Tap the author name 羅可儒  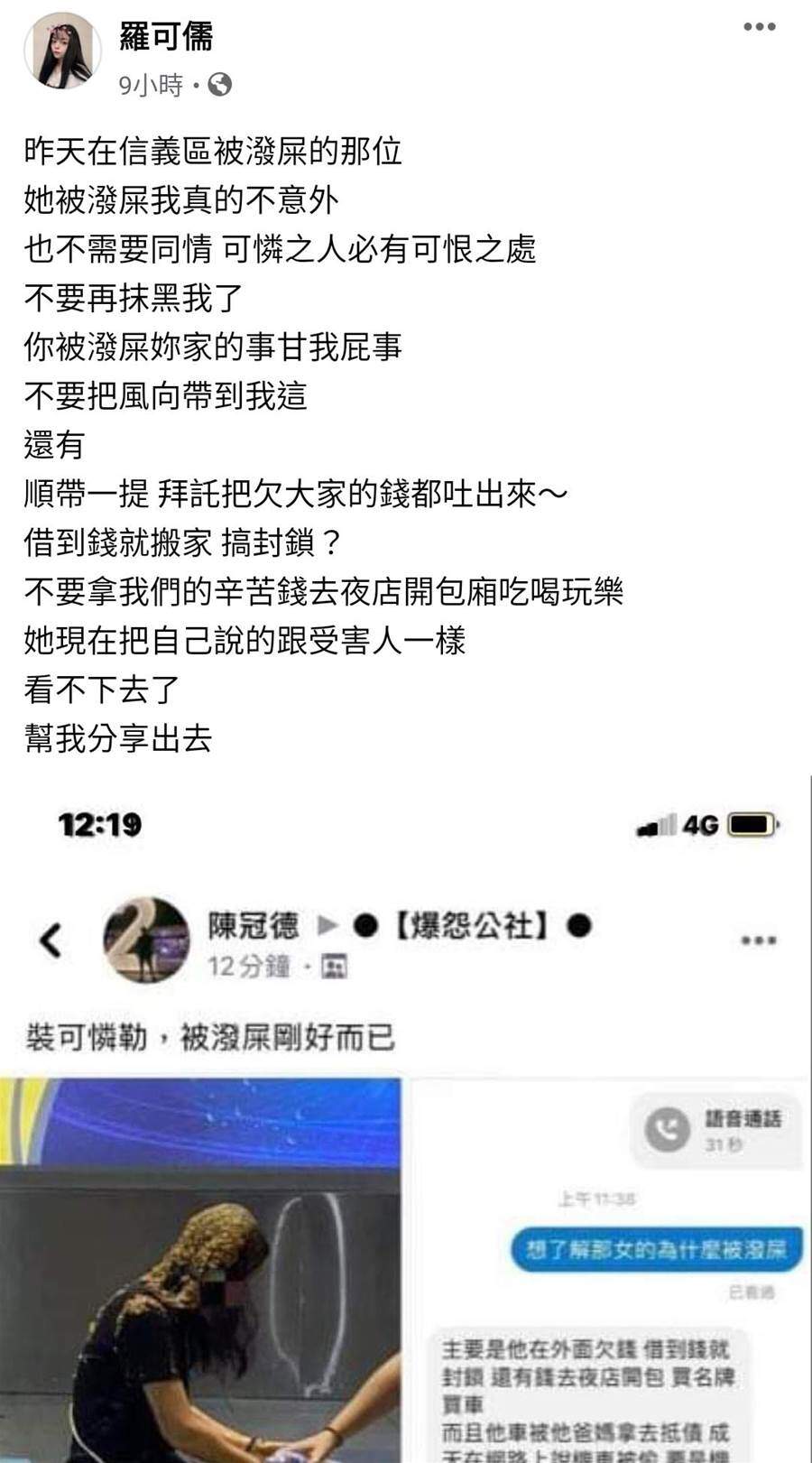pyautogui.click(x=166, y=37)
